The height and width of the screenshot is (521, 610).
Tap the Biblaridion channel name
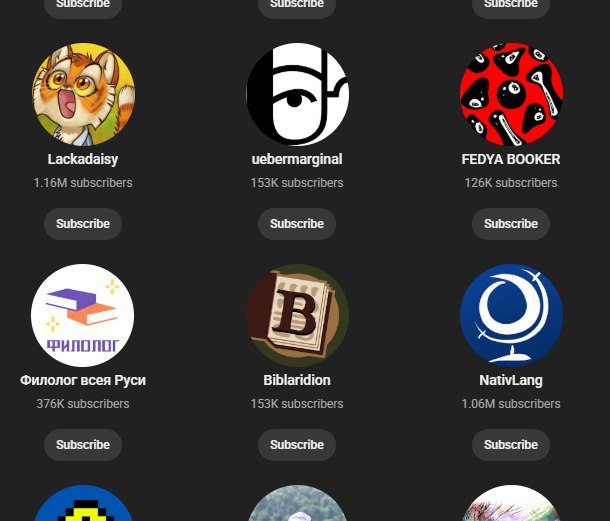click(x=297, y=380)
